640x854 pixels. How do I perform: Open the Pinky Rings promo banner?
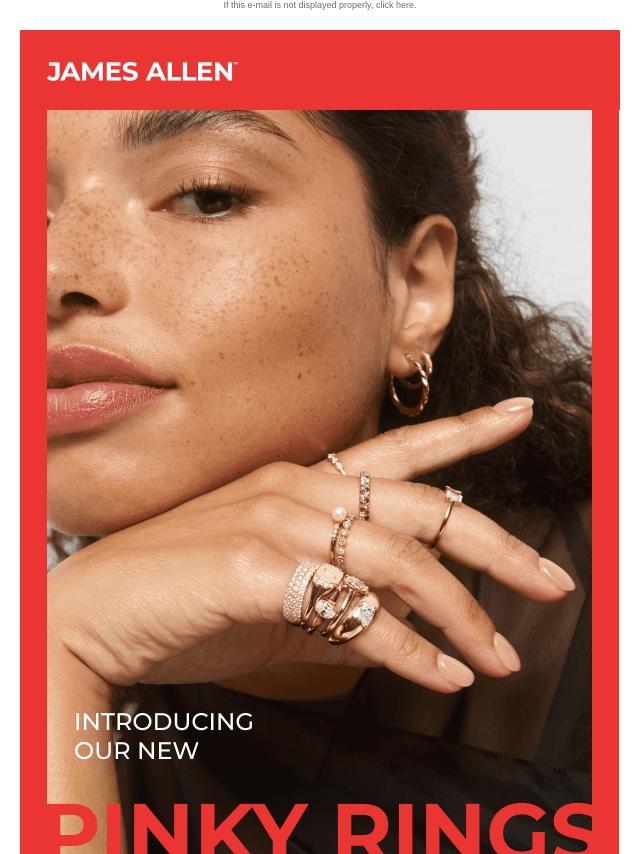tap(319, 480)
